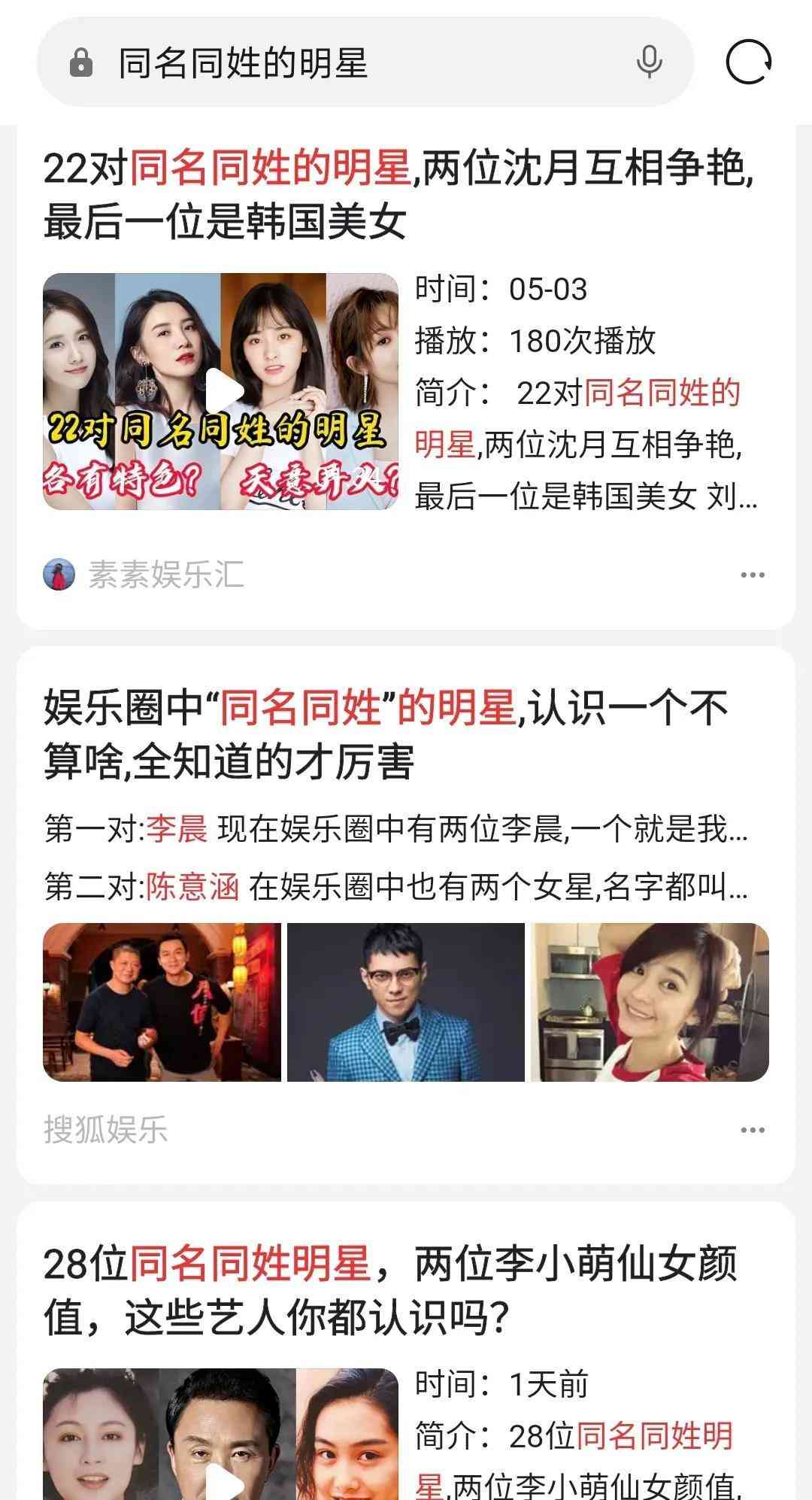This screenshot has height=1500, width=812.
Task: Visit the 素素娱乐汇 source
Action: click(165, 575)
